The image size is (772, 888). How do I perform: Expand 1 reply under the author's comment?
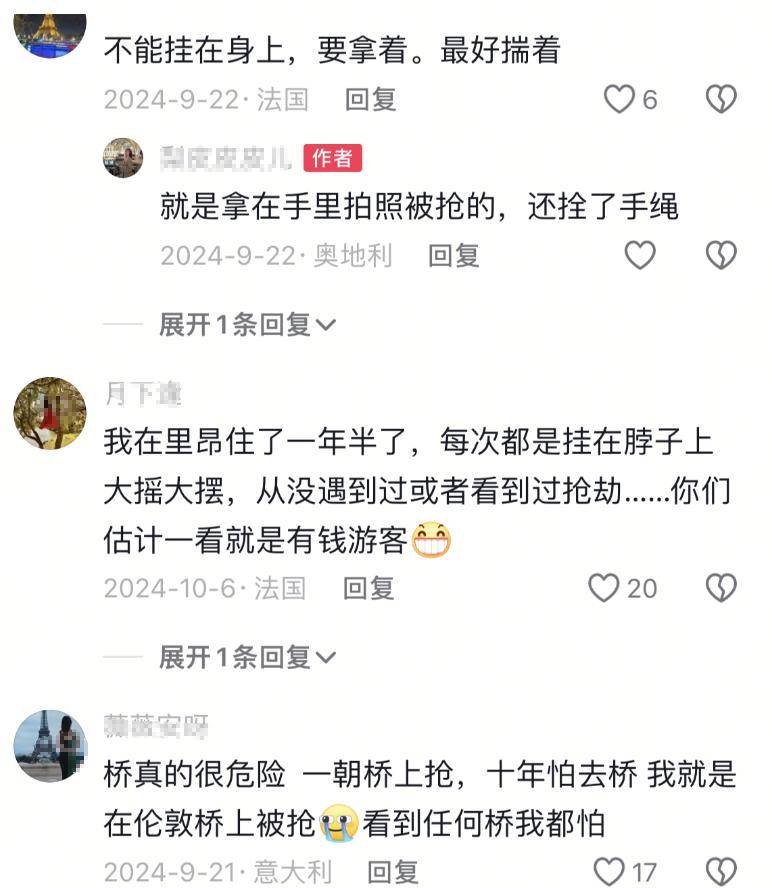247,324
